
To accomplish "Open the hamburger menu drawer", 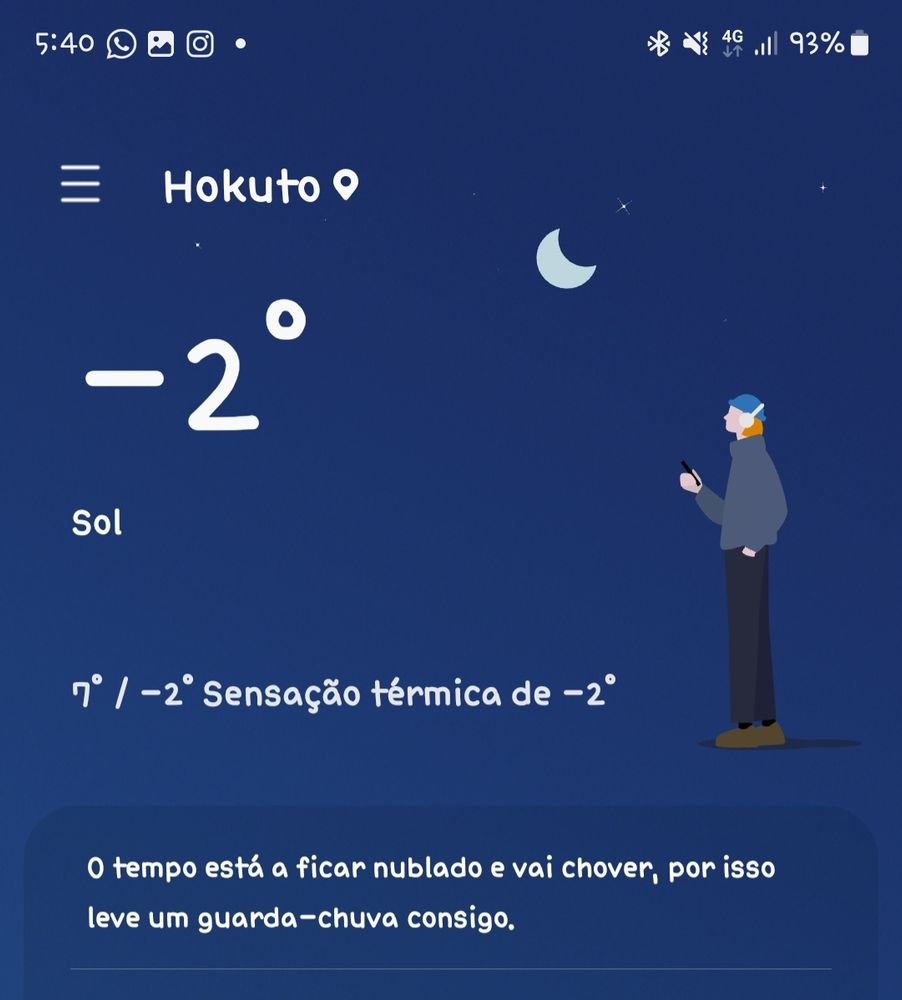I will tap(80, 185).
